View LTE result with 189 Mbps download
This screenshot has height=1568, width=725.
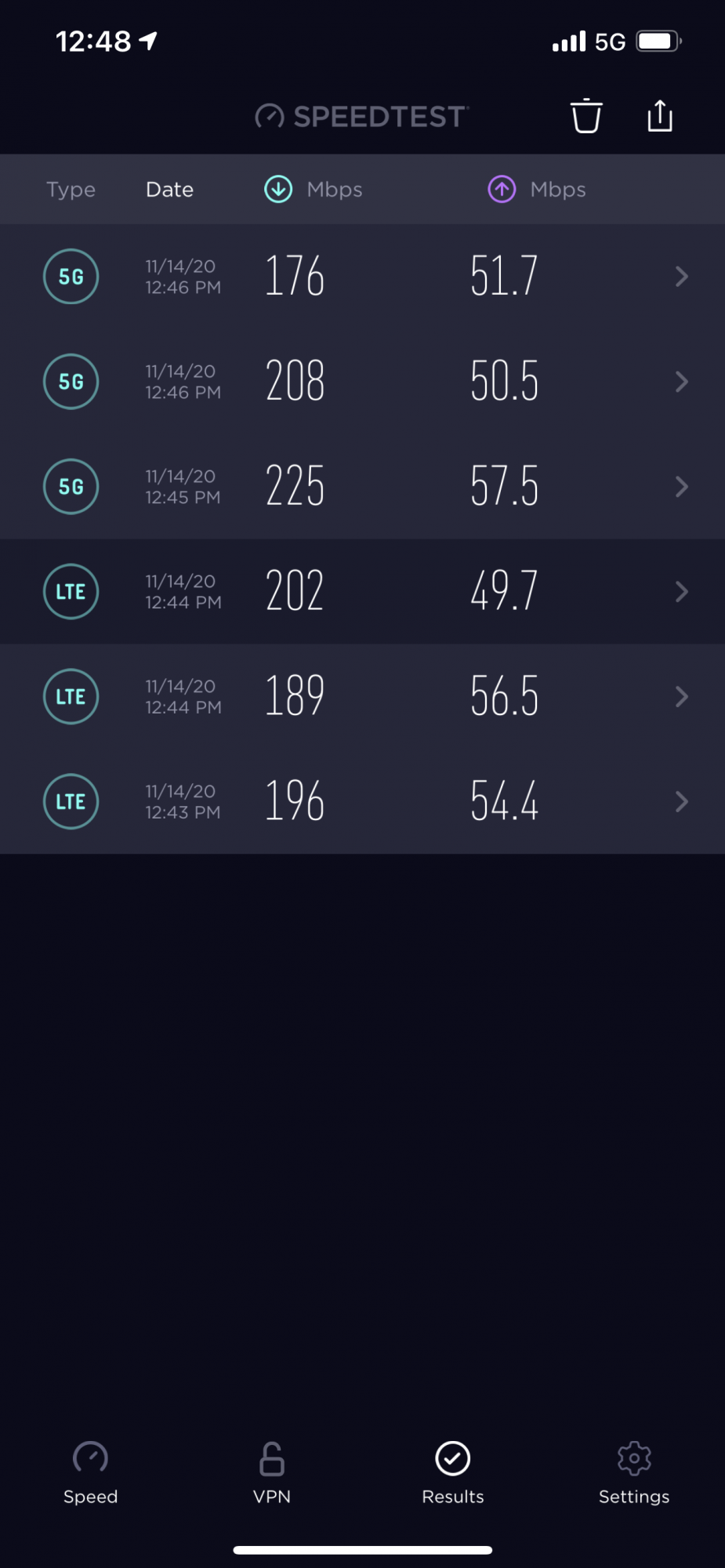(x=362, y=697)
